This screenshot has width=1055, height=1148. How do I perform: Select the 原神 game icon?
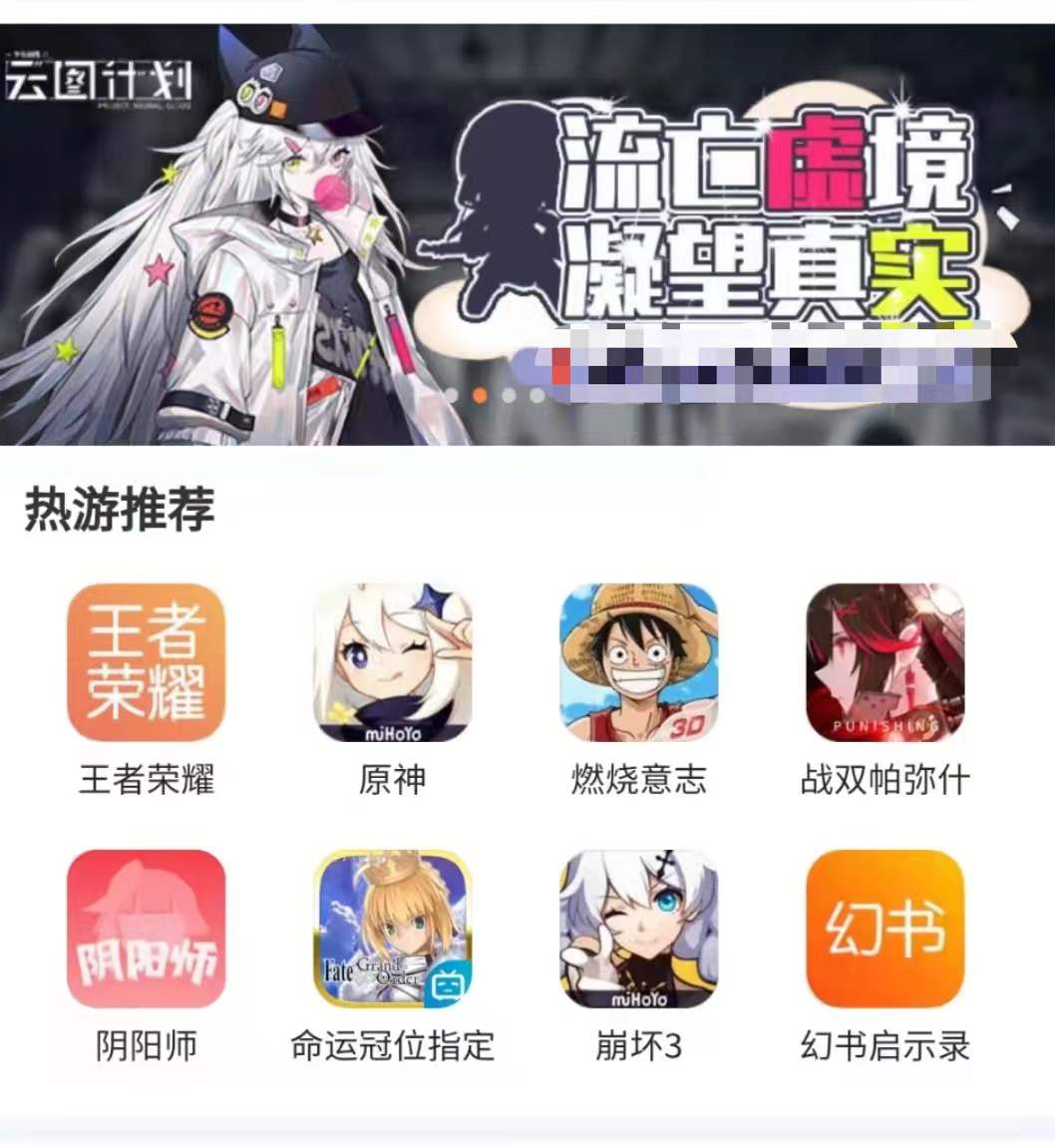click(392, 663)
